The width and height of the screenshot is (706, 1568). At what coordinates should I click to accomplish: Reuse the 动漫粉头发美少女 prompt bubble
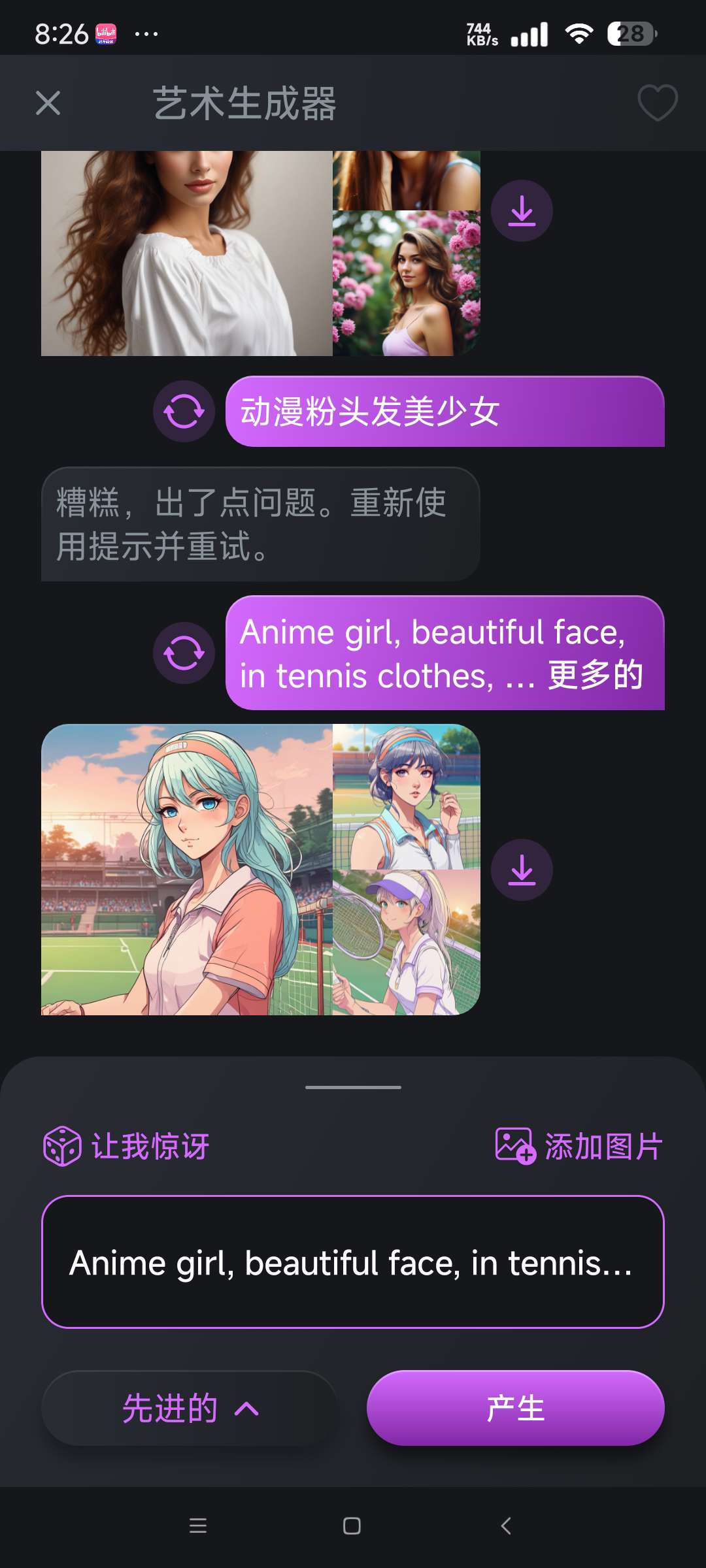(x=445, y=412)
